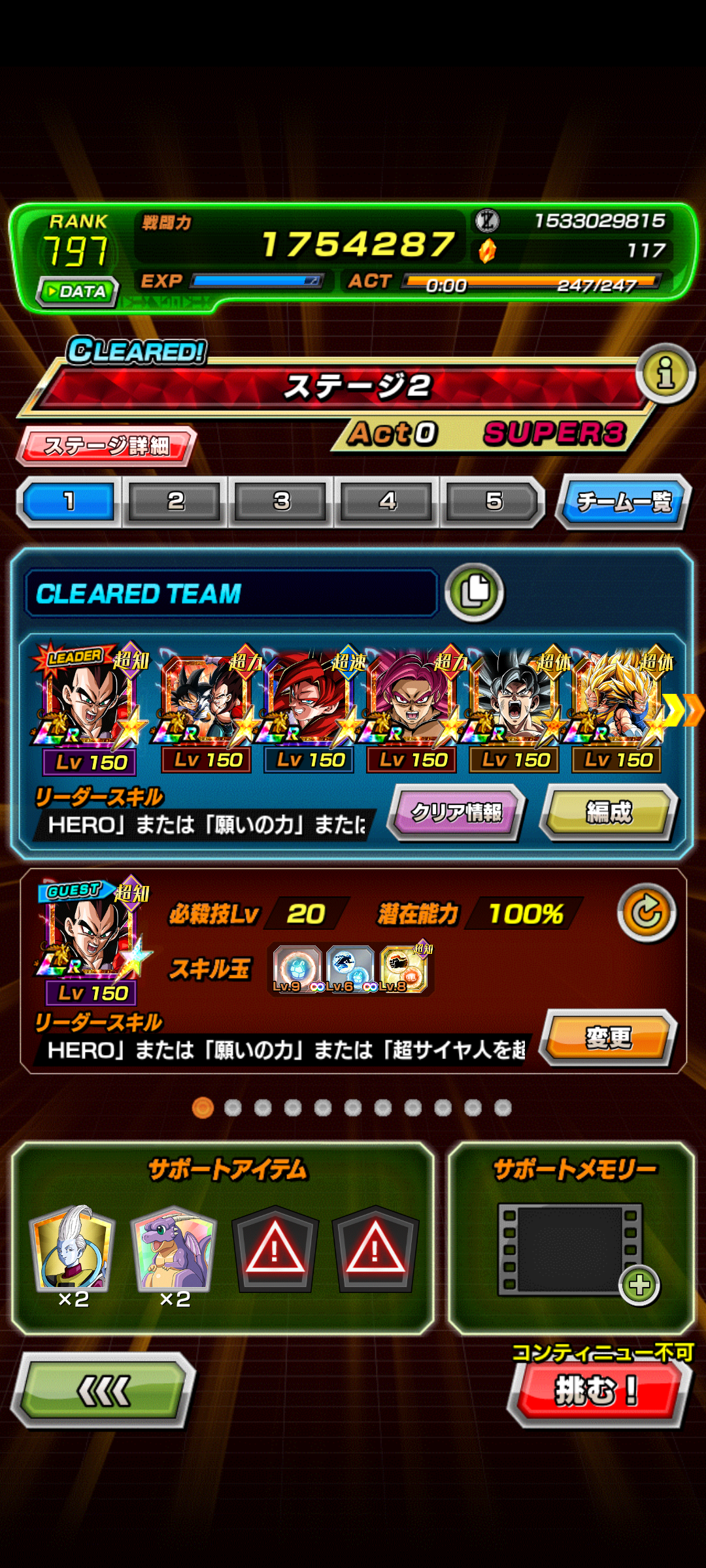The height and width of the screenshot is (1568, 706).
Task: Select team slot 5
Action: click(494, 502)
